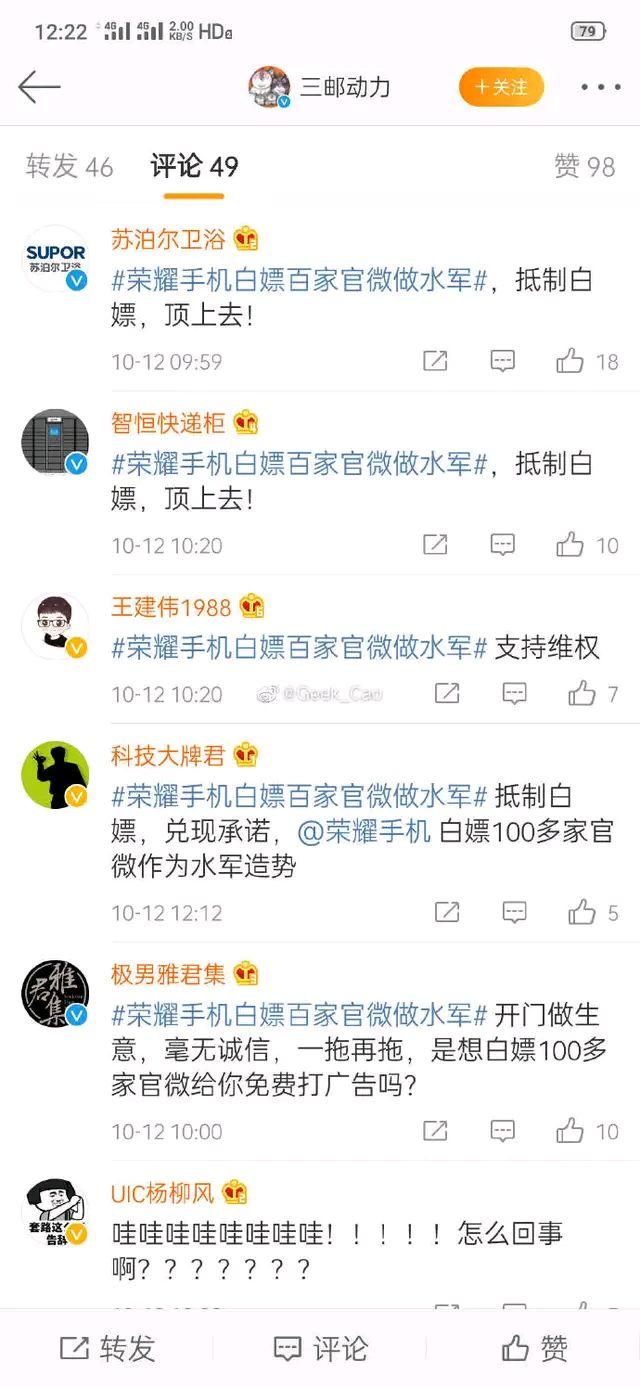Screen dimensions: 640x1387
Task: Follow 三邮动力 with 关注 button
Action: coord(501,87)
